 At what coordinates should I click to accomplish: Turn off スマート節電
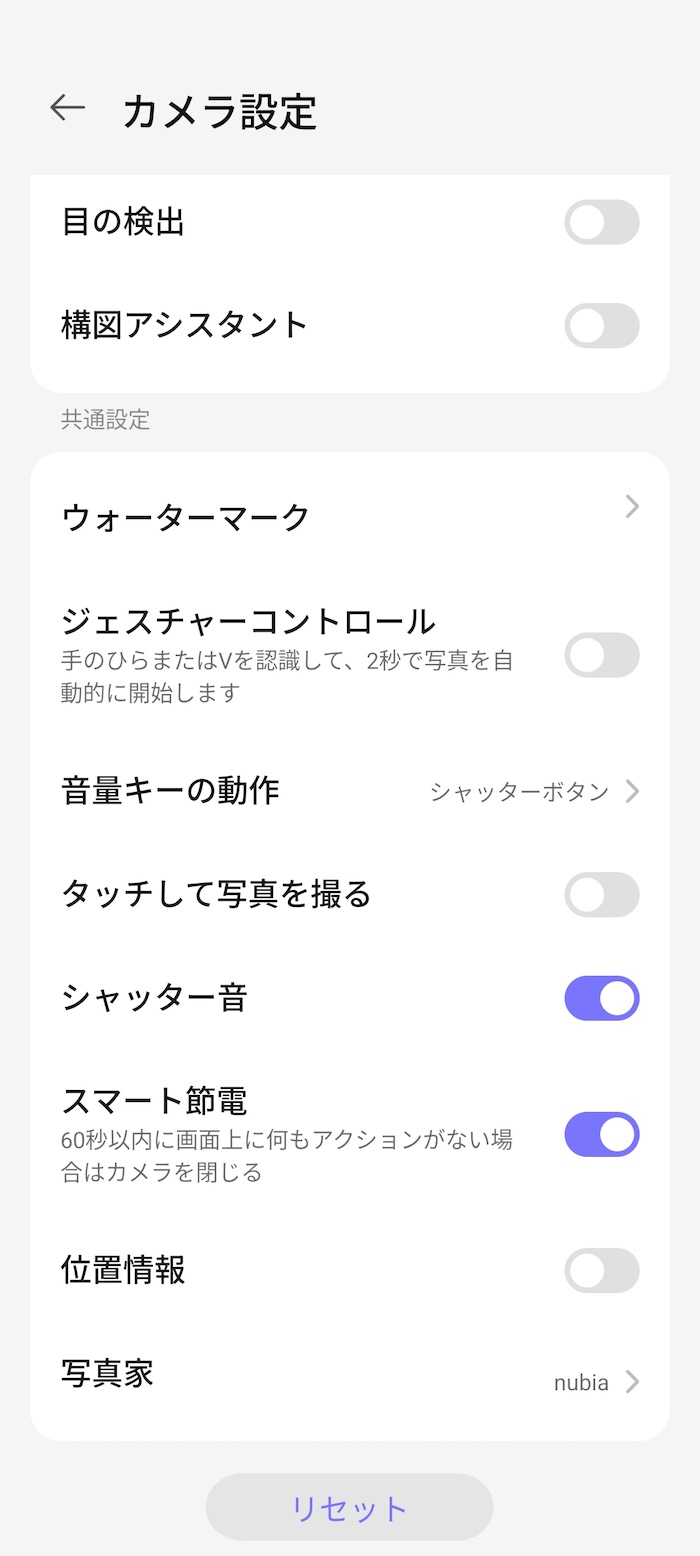coord(601,1134)
